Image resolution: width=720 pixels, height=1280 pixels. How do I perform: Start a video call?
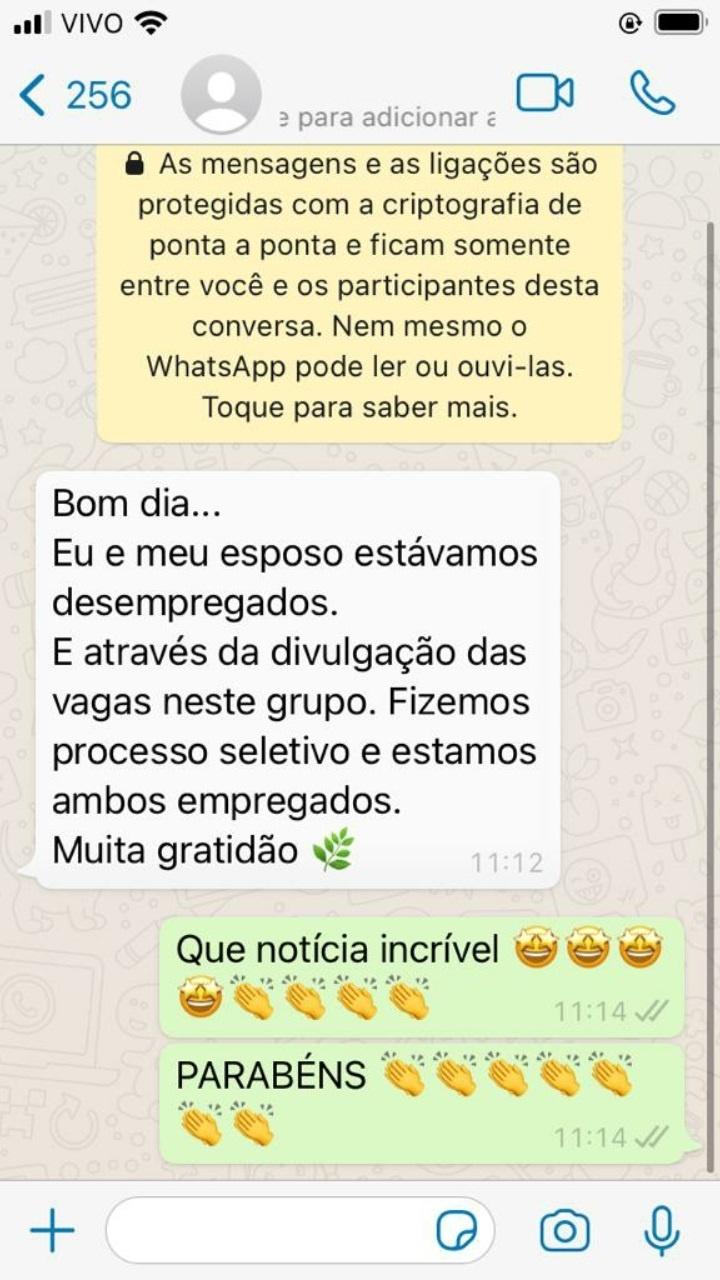(544, 93)
